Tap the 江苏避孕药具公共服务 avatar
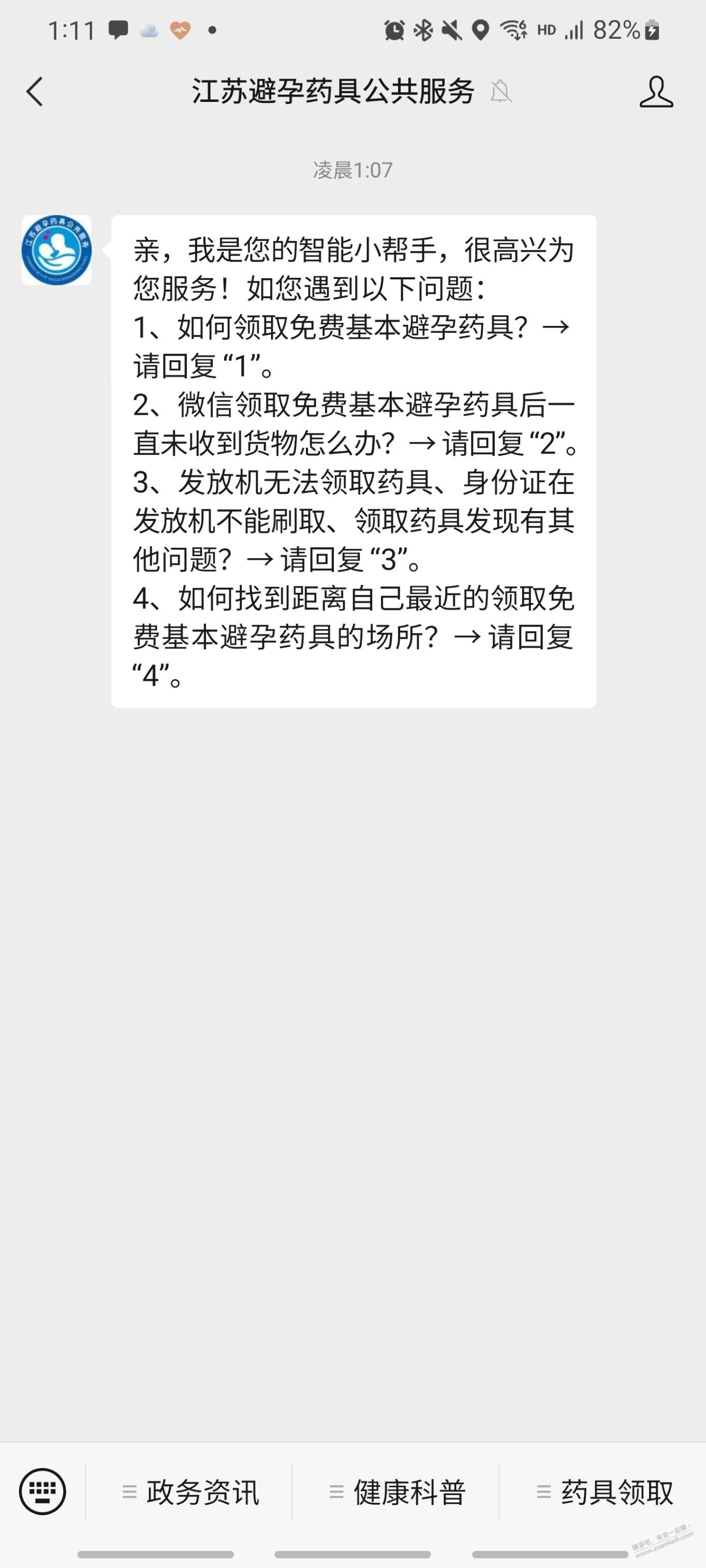Image resolution: width=706 pixels, height=1568 pixels. pyautogui.click(x=56, y=250)
